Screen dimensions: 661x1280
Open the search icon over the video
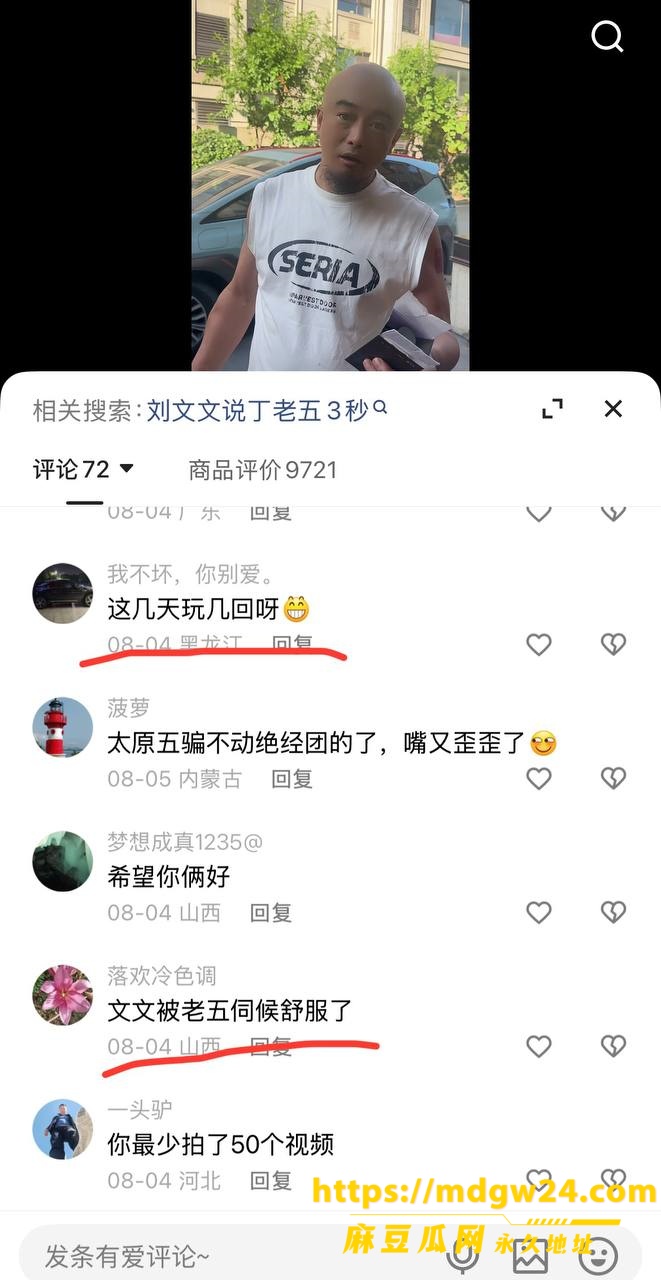607,37
